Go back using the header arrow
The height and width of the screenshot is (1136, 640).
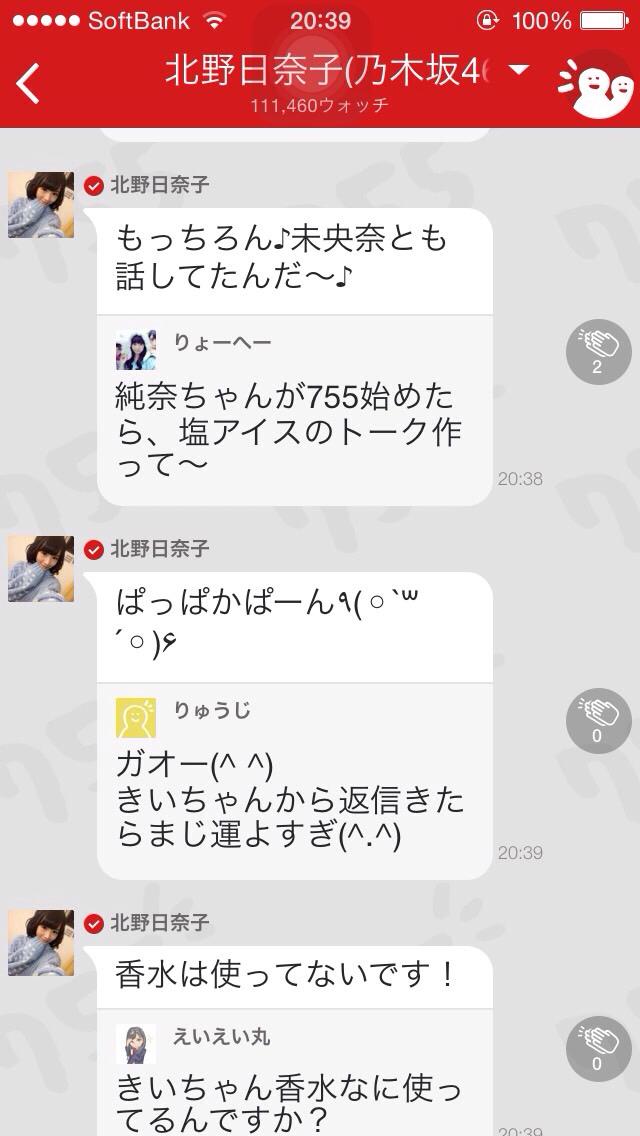pyautogui.click(x=28, y=82)
